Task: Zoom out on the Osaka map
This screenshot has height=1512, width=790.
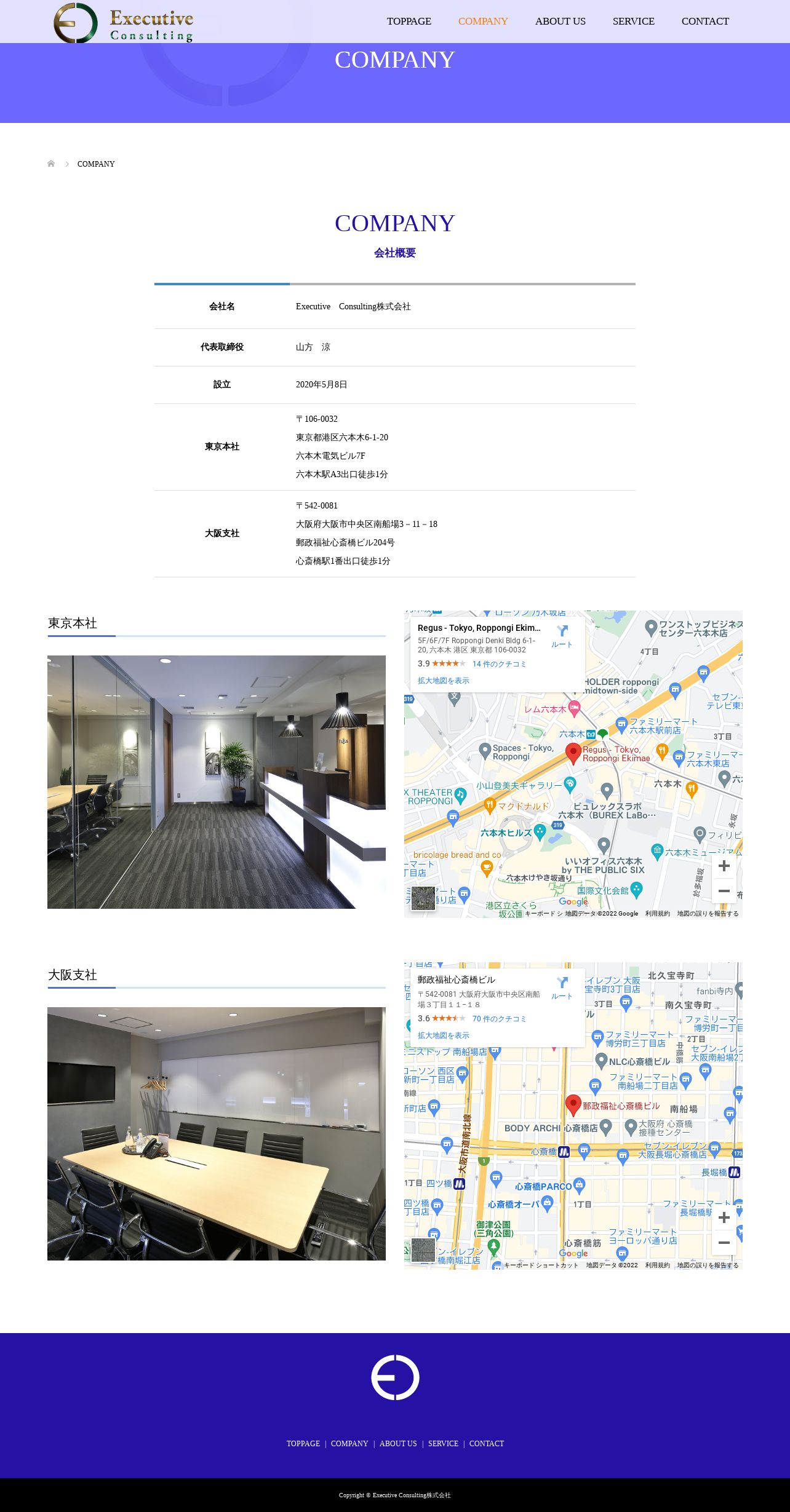Action: tap(724, 1243)
